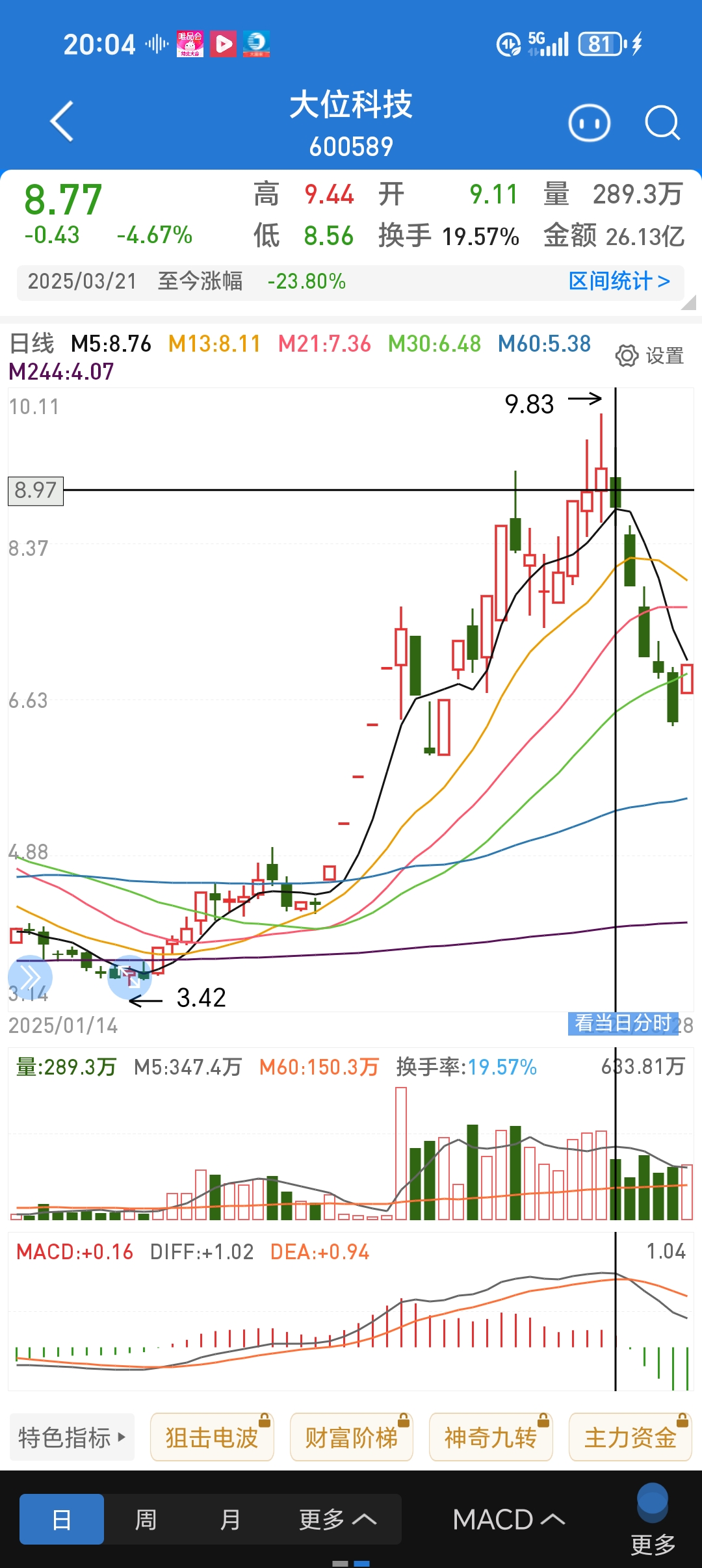The image size is (702, 1568).
Task: Select the 狙击电波 indicator
Action: click(212, 1437)
